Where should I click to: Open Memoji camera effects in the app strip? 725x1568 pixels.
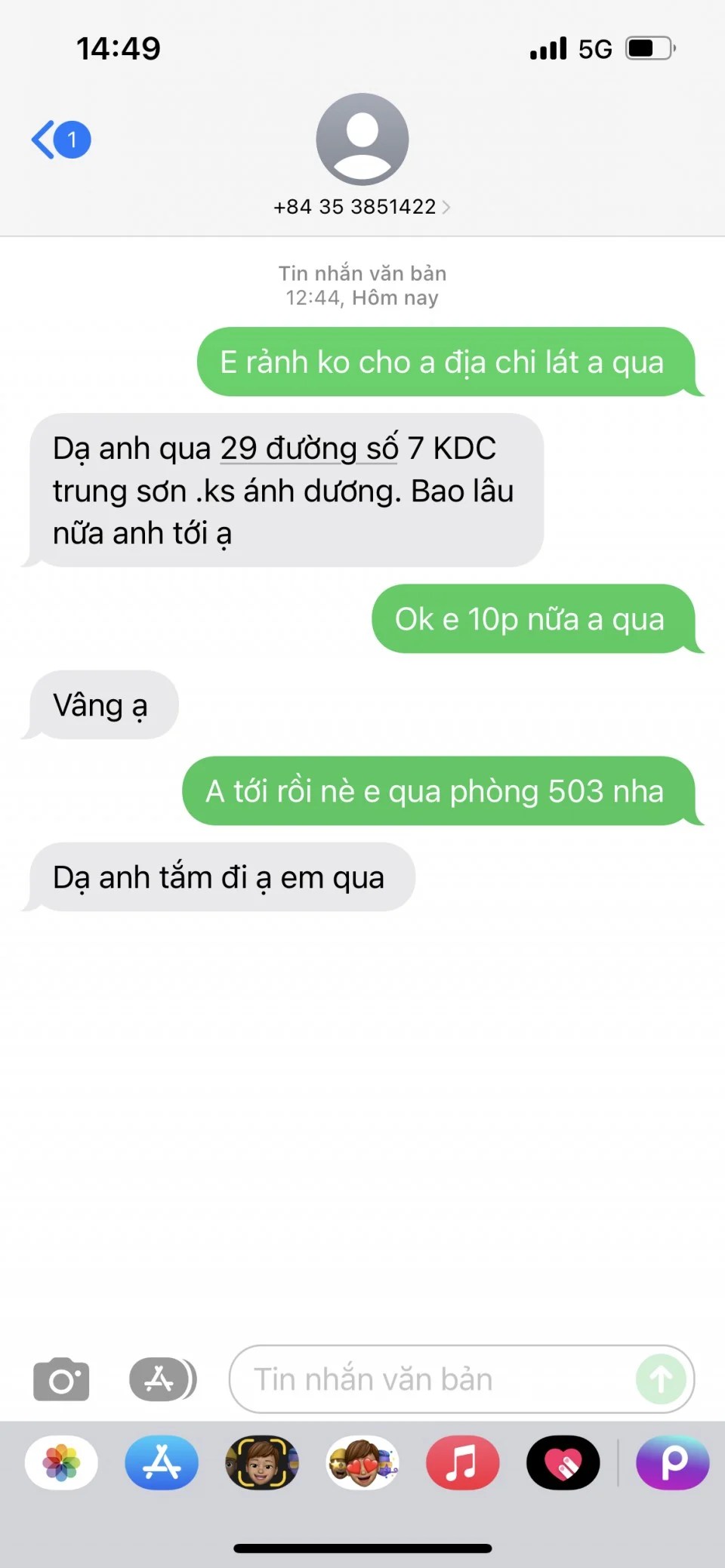coord(262,1462)
